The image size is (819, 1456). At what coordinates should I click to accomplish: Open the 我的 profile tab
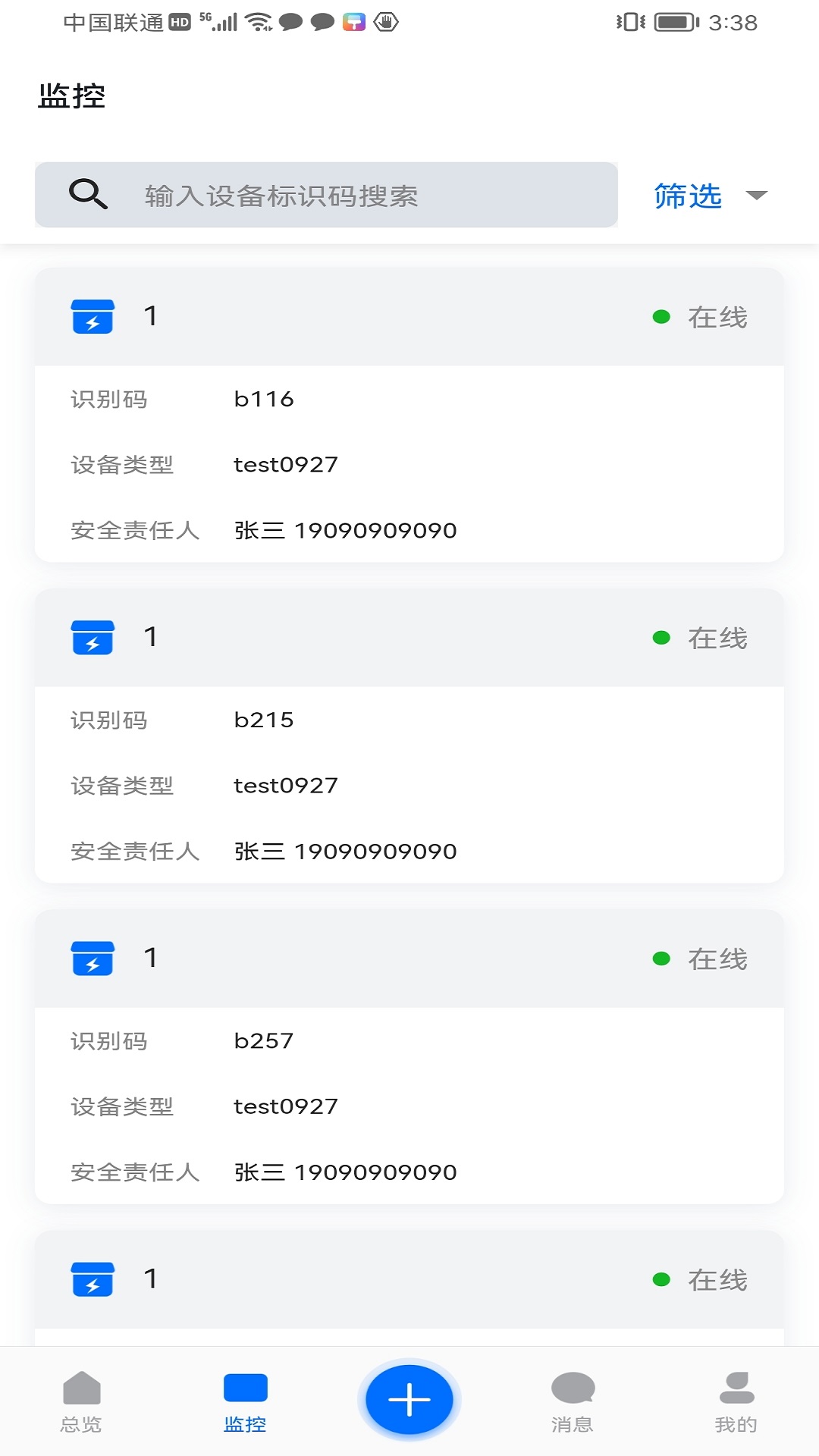pyautogui.click(x=736, y=1401)
